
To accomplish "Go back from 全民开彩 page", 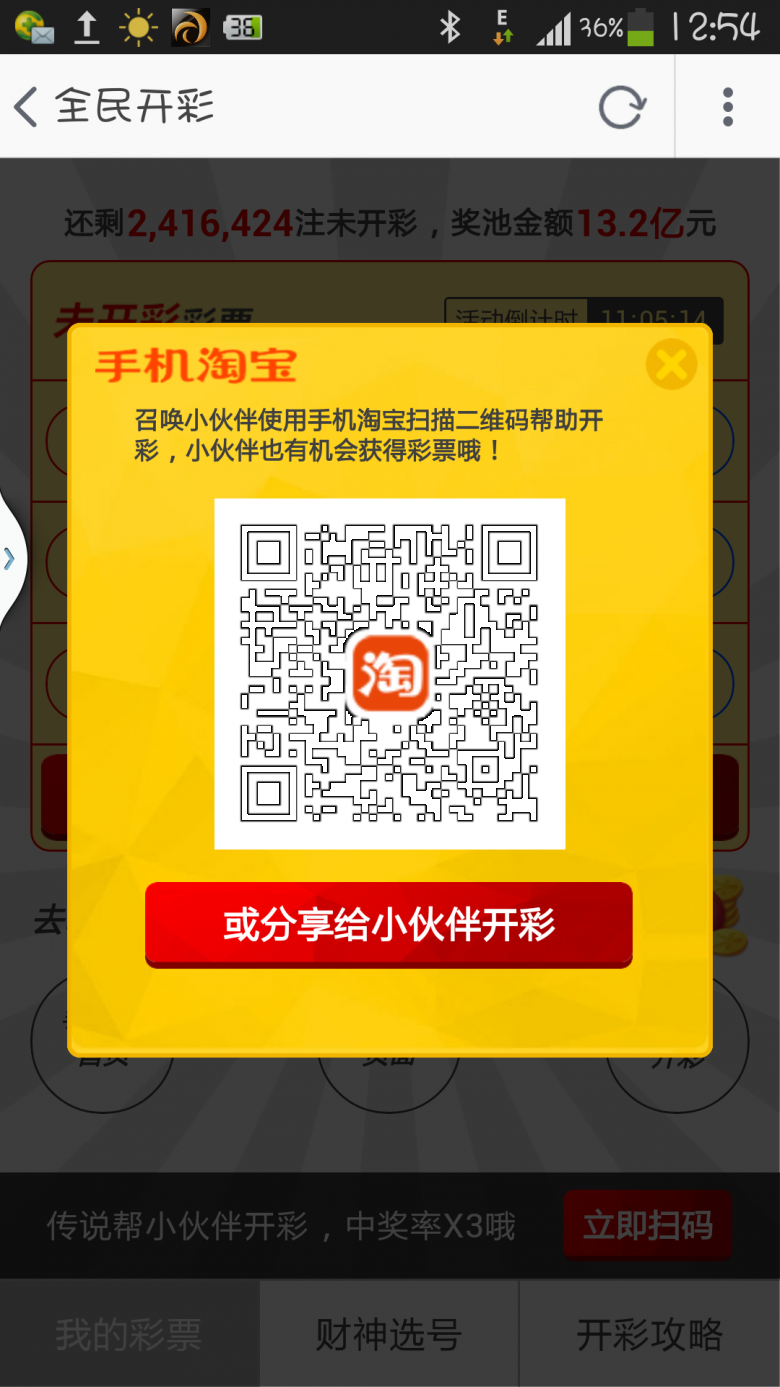I will click(x=26, y=106).
